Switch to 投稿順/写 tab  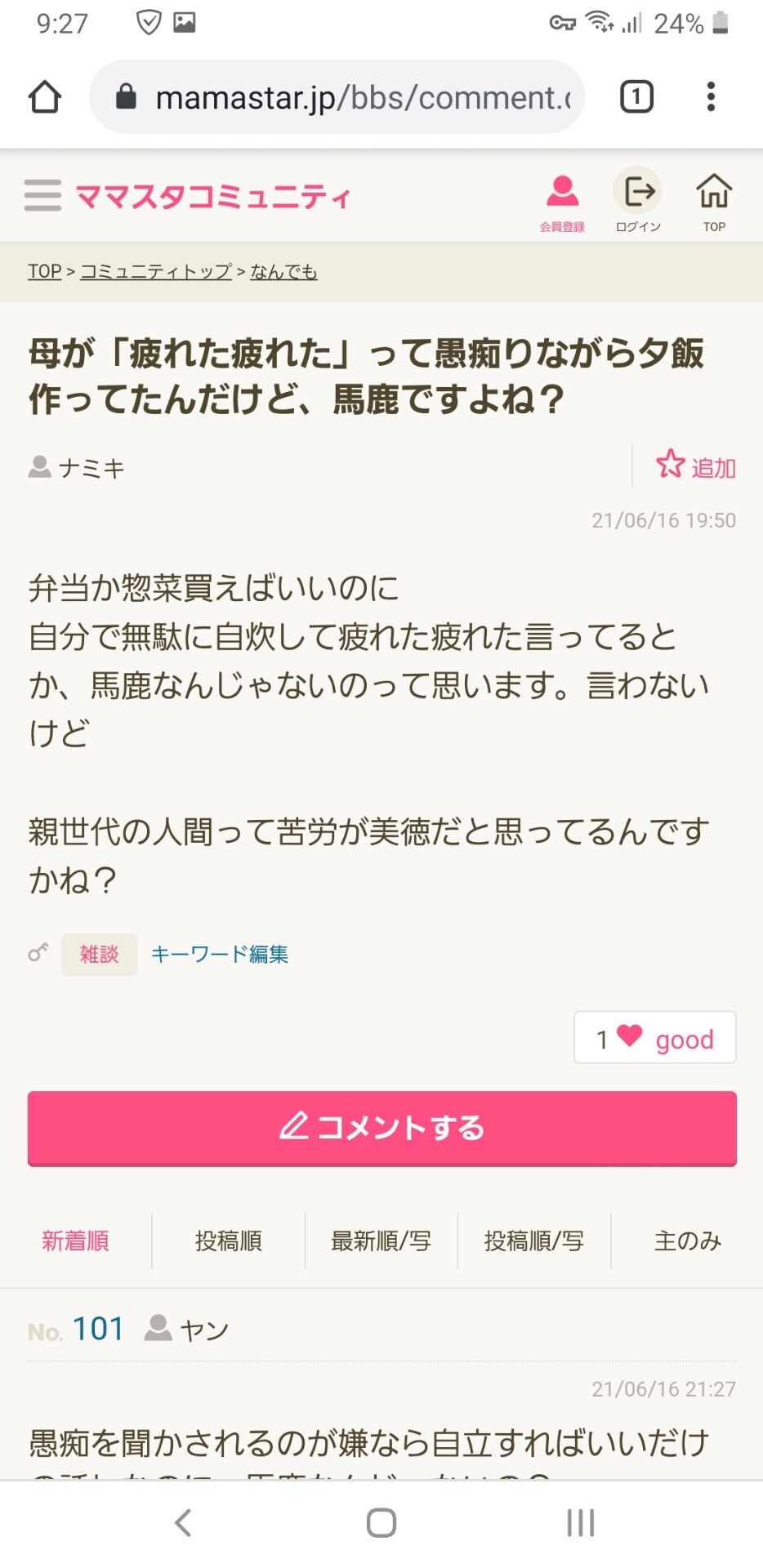(534, 1241)
